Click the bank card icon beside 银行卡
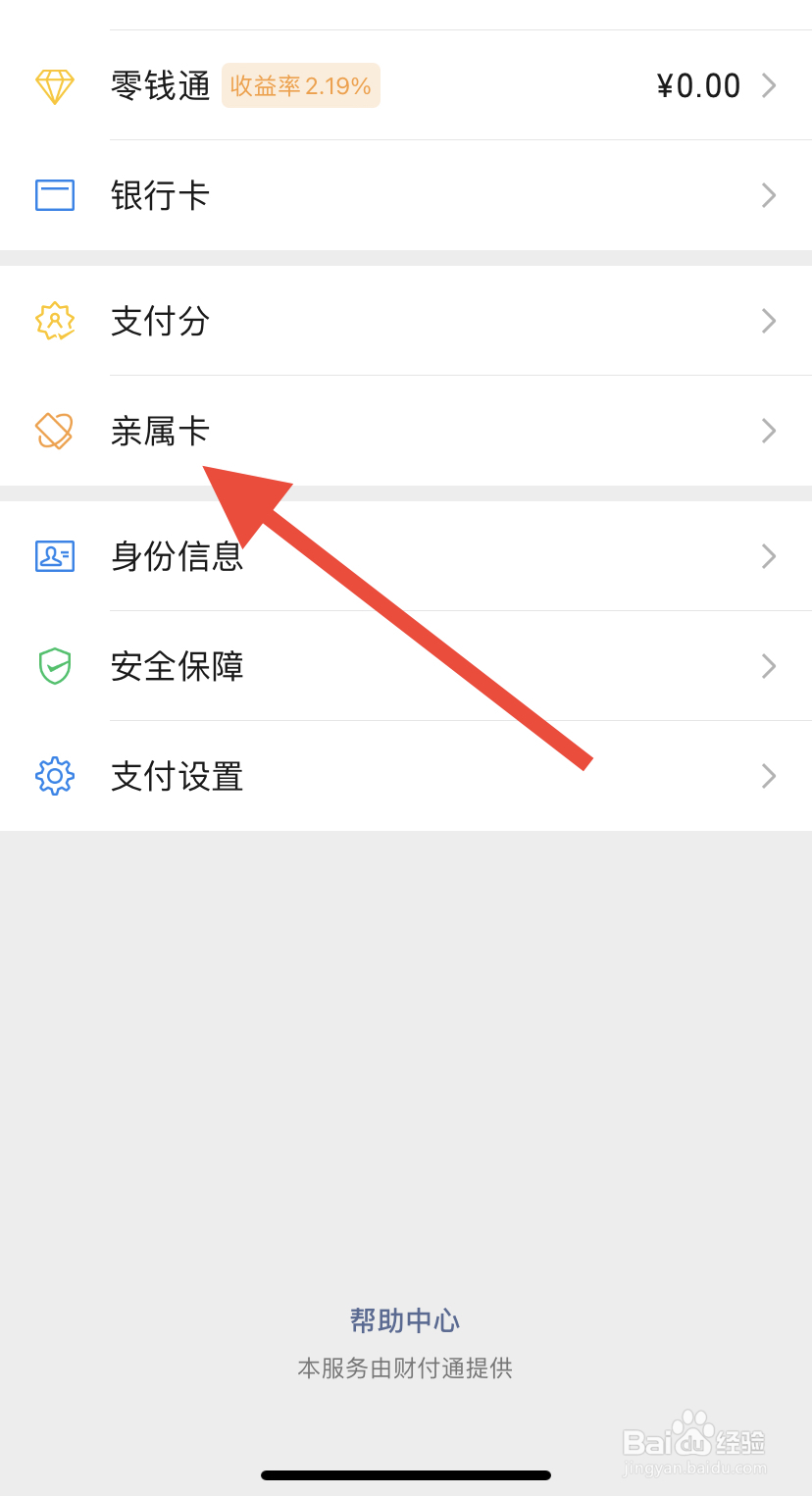This screenshot has width=812, height=1496. [55, 195]
